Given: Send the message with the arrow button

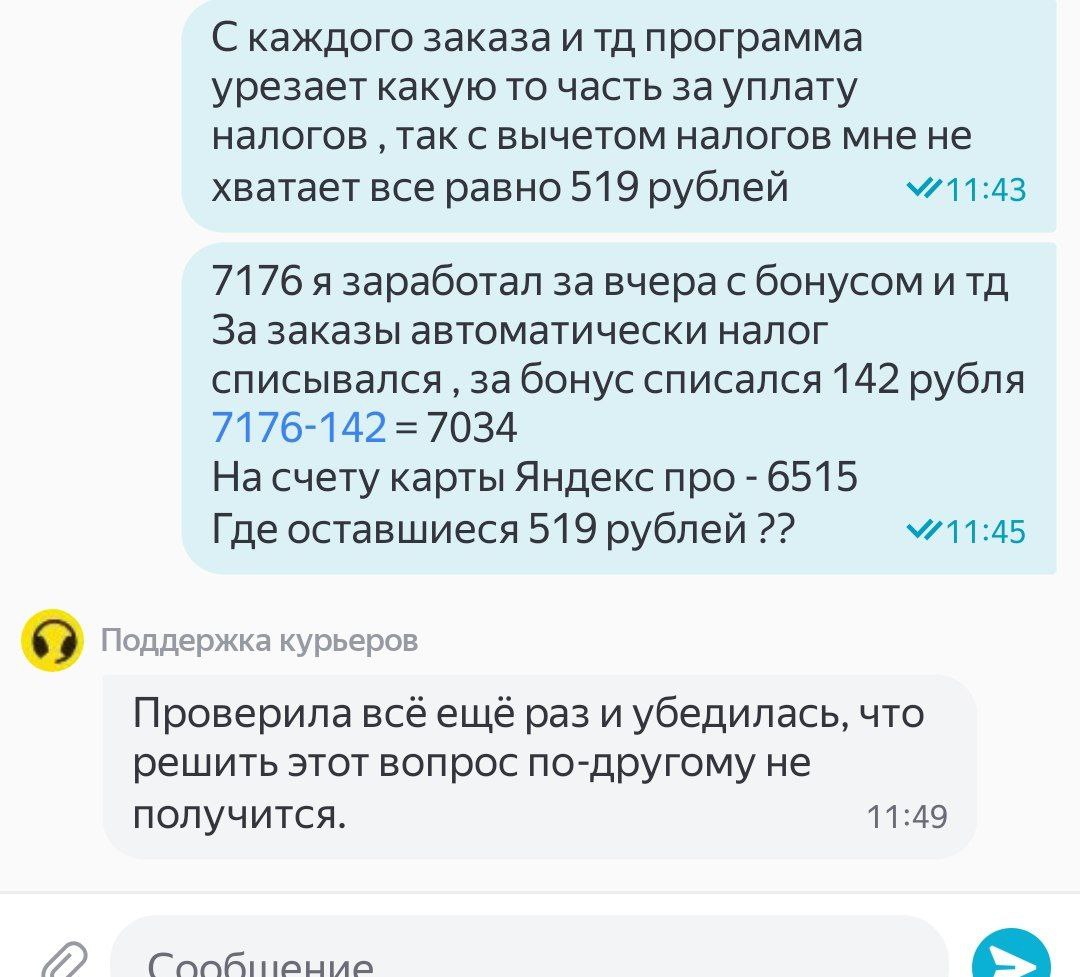Looking at the screenshot, I should [x=1011, y=957].
